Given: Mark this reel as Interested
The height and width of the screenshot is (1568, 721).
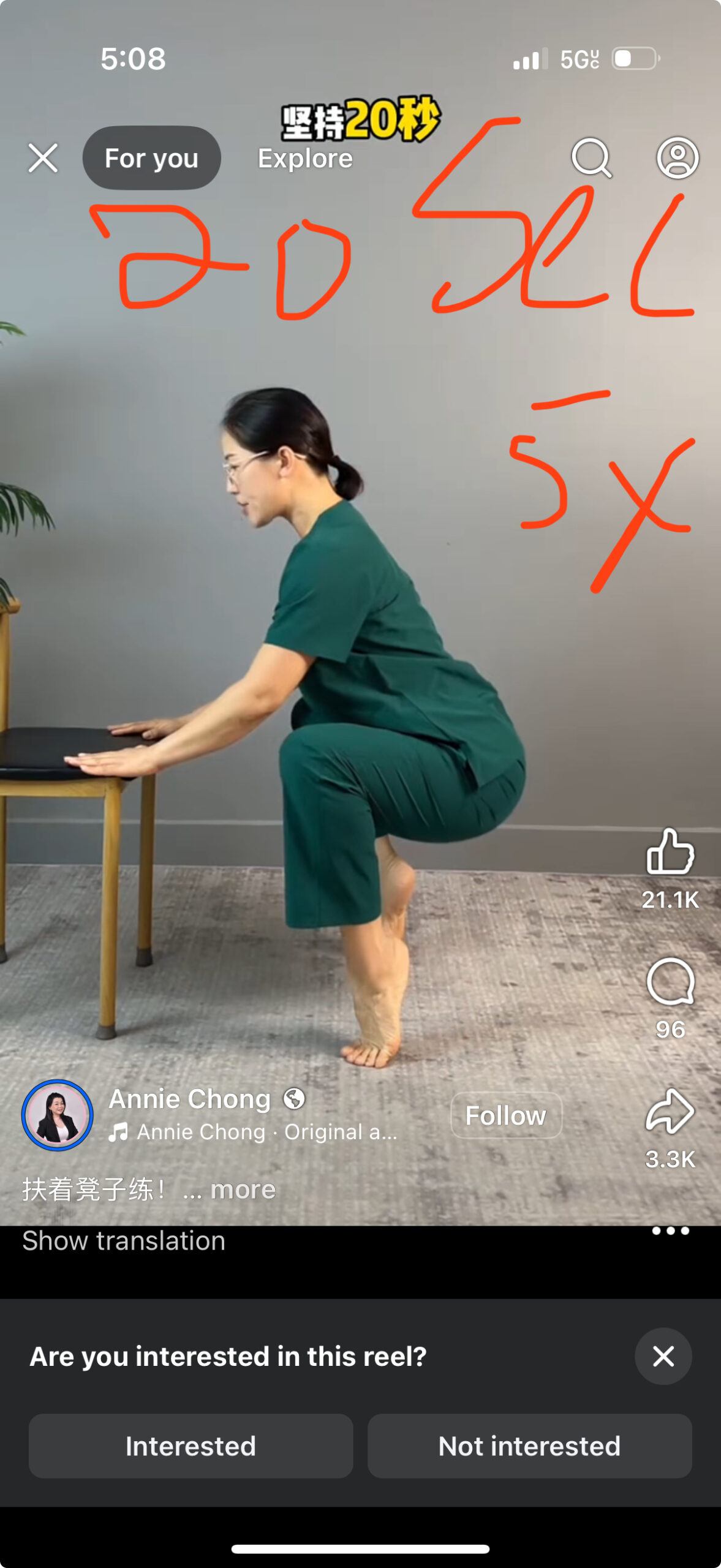Looking at the screenshot, I should point(191,1446).
